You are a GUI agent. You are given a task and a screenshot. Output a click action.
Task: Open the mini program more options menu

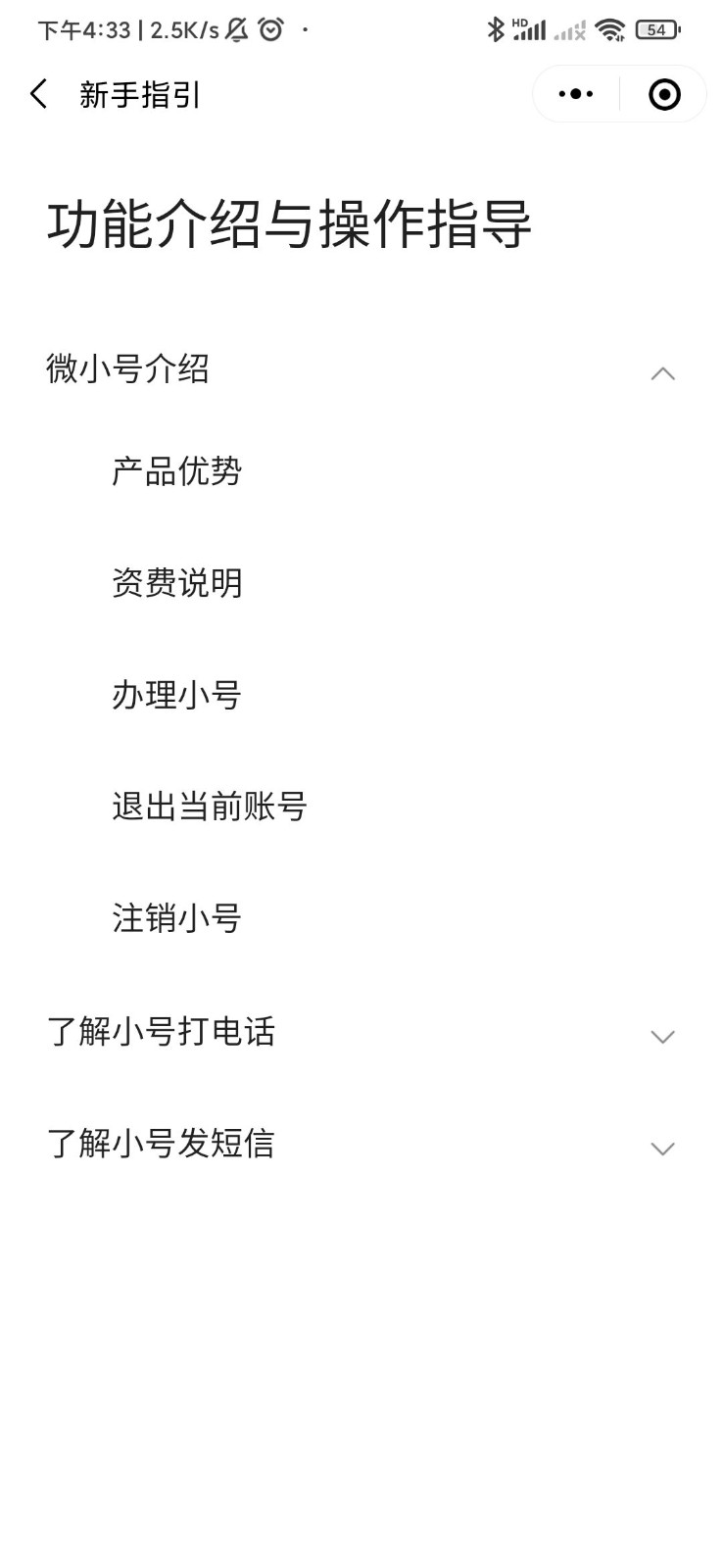click(575, 95)
